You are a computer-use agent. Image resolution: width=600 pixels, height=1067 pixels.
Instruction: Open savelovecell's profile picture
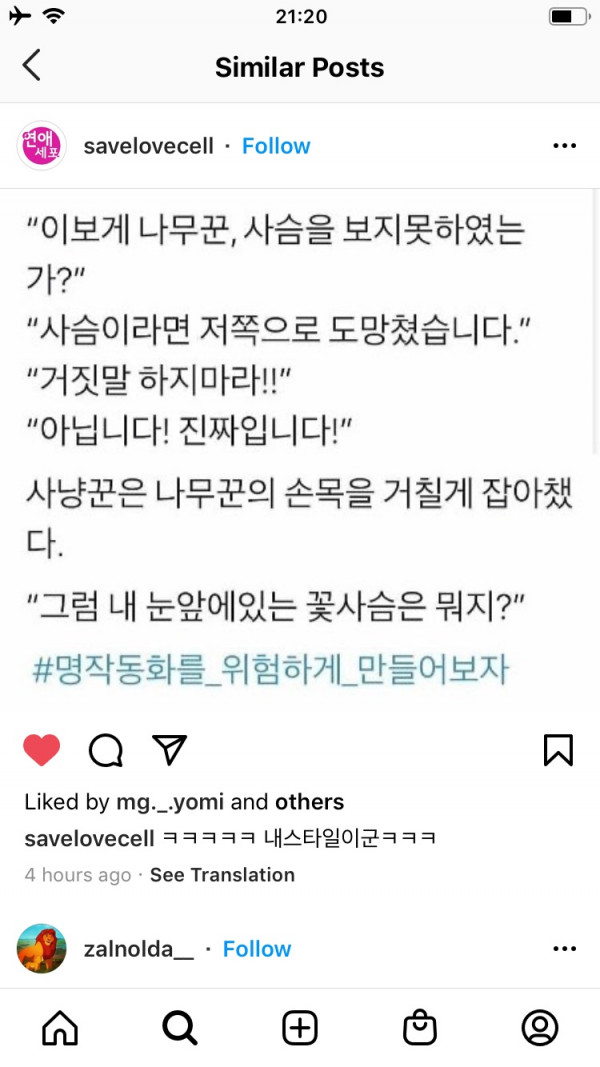click(x=42, y=146)
